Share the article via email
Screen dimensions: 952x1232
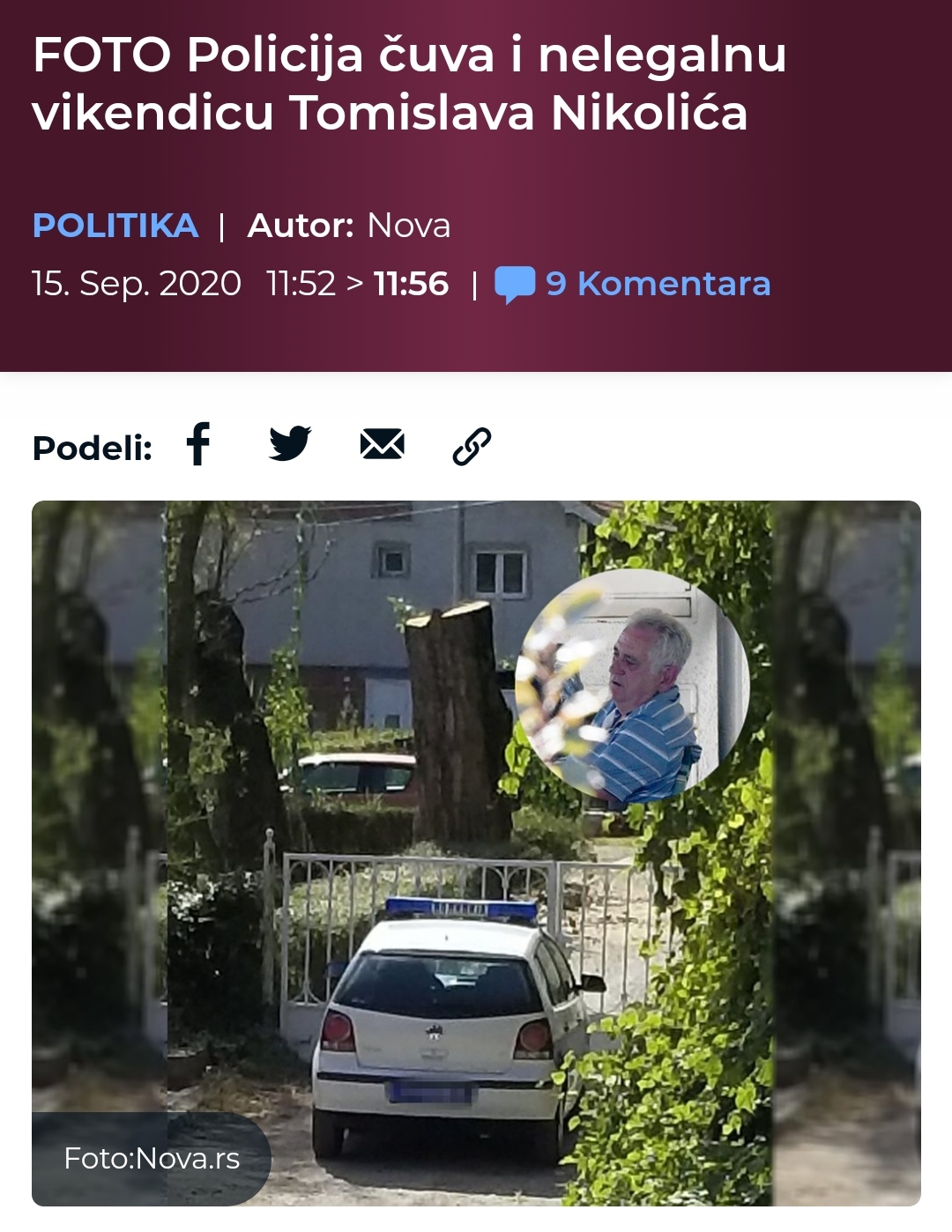[382, 444]
